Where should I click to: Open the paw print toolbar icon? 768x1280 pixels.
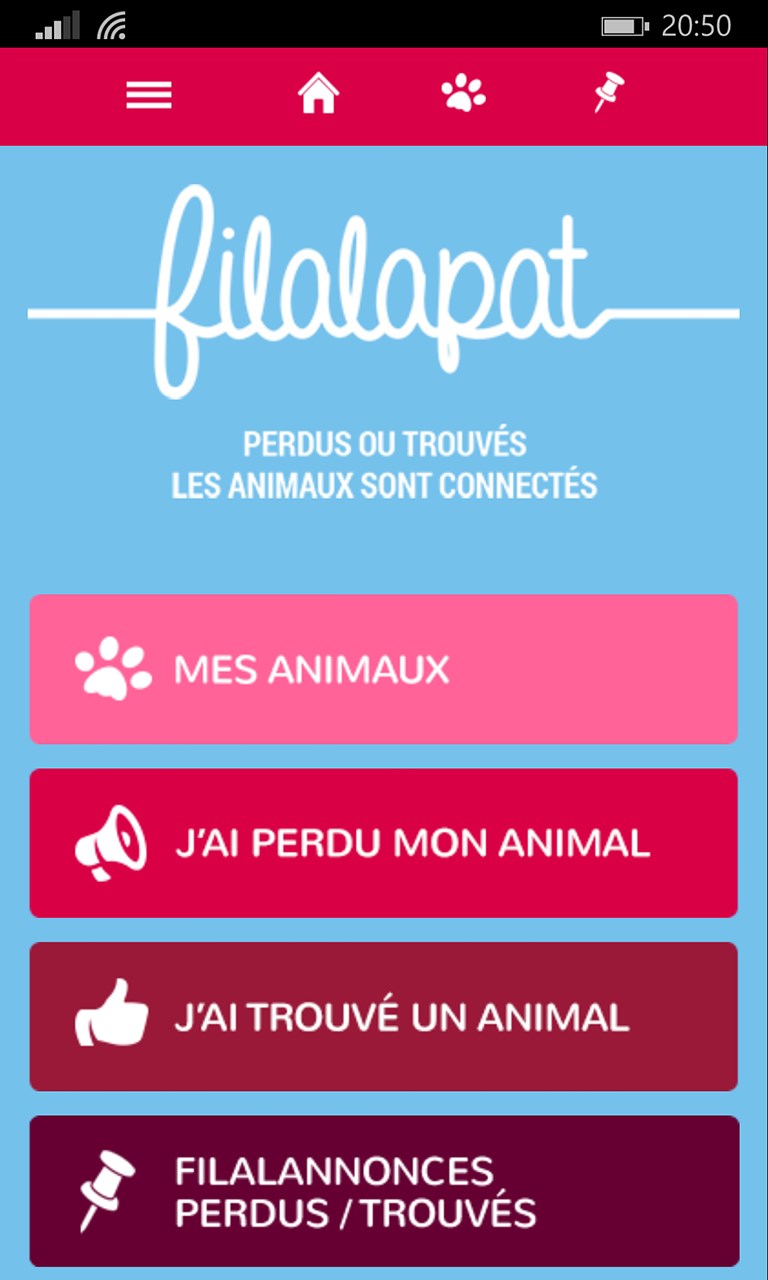tap(463, 95)
